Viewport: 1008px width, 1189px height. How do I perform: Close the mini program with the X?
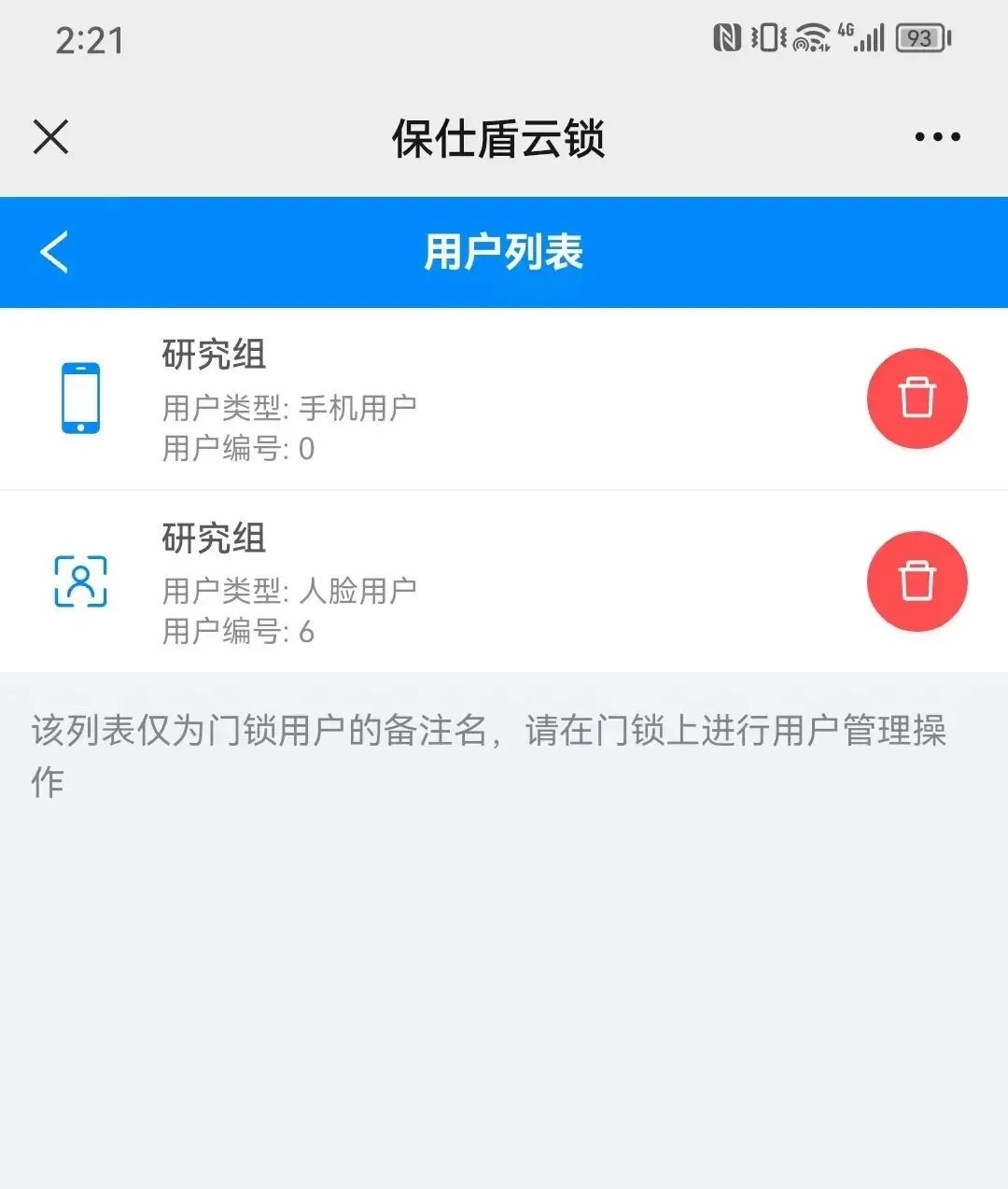tap(50, 136)
